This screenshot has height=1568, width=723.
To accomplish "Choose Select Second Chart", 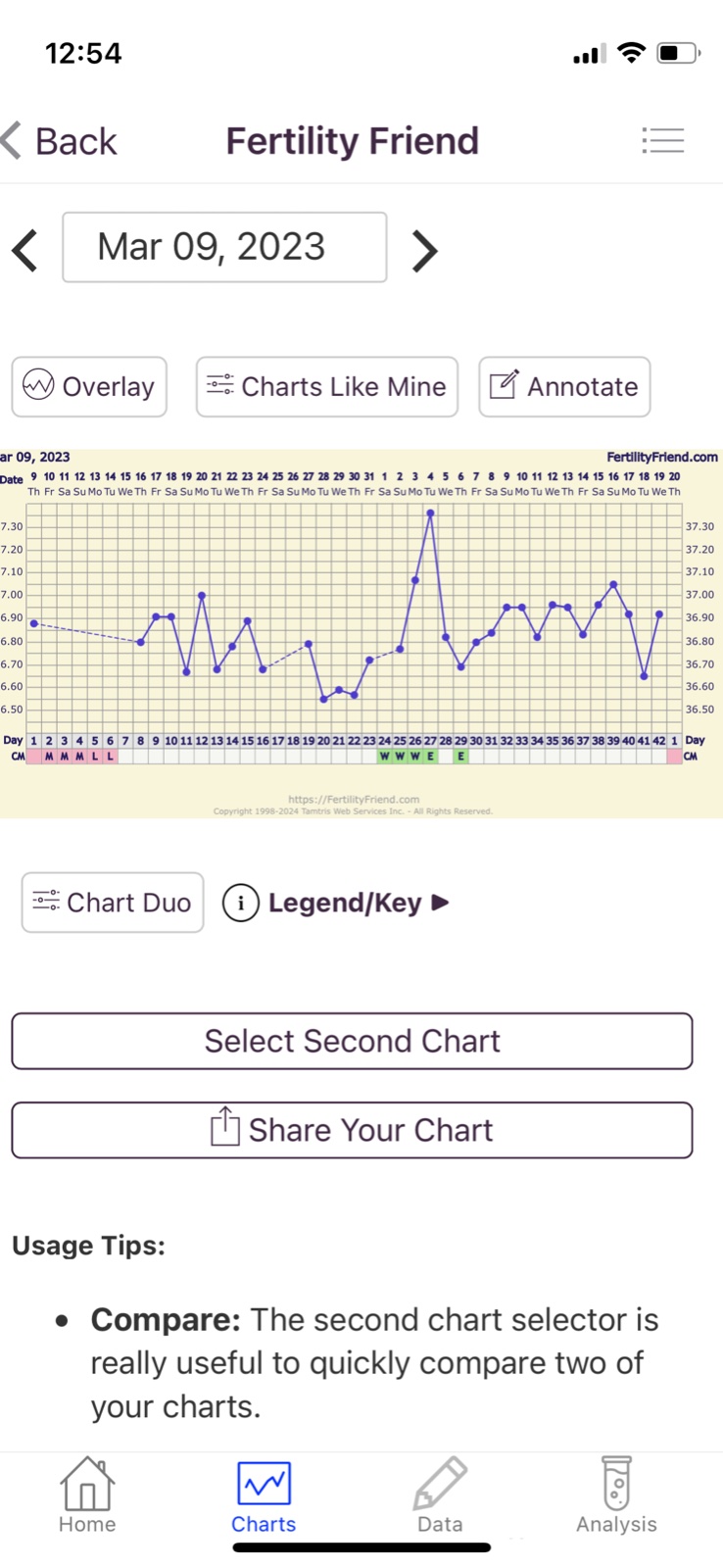I will (352, 1041).
